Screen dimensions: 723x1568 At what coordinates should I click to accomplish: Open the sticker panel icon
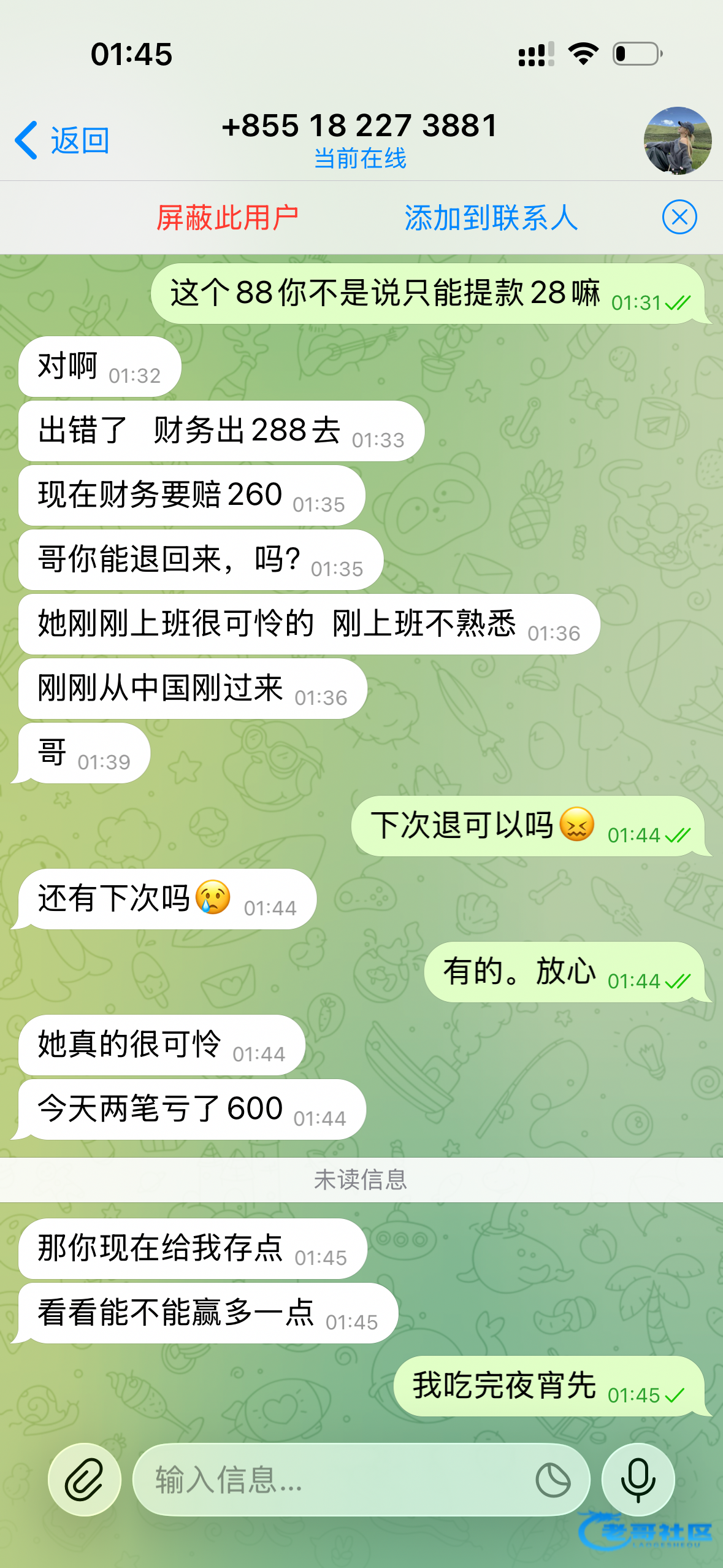point(553,1480)
